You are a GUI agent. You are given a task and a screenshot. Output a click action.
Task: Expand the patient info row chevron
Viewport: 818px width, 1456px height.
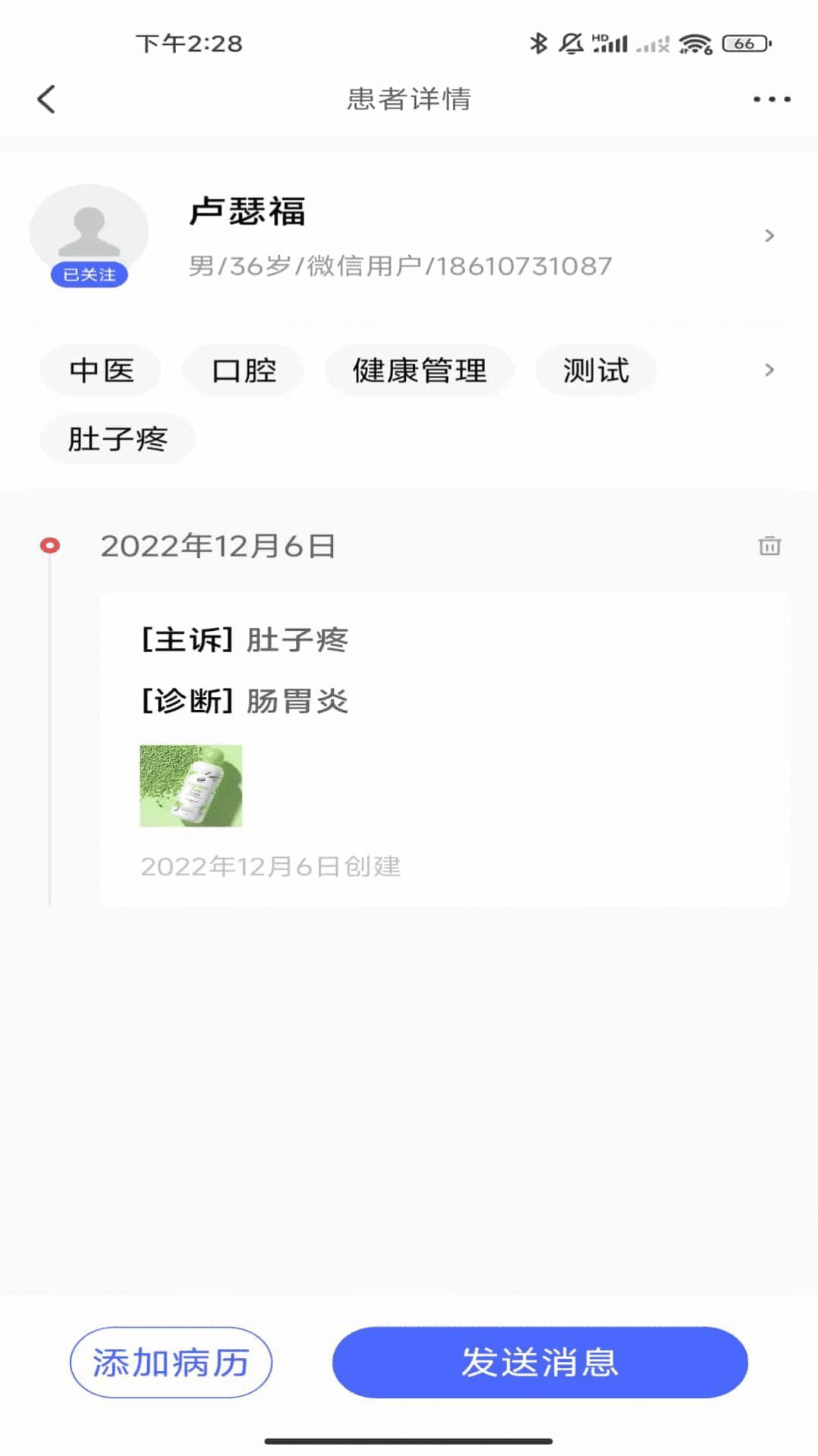pos(770,235)
